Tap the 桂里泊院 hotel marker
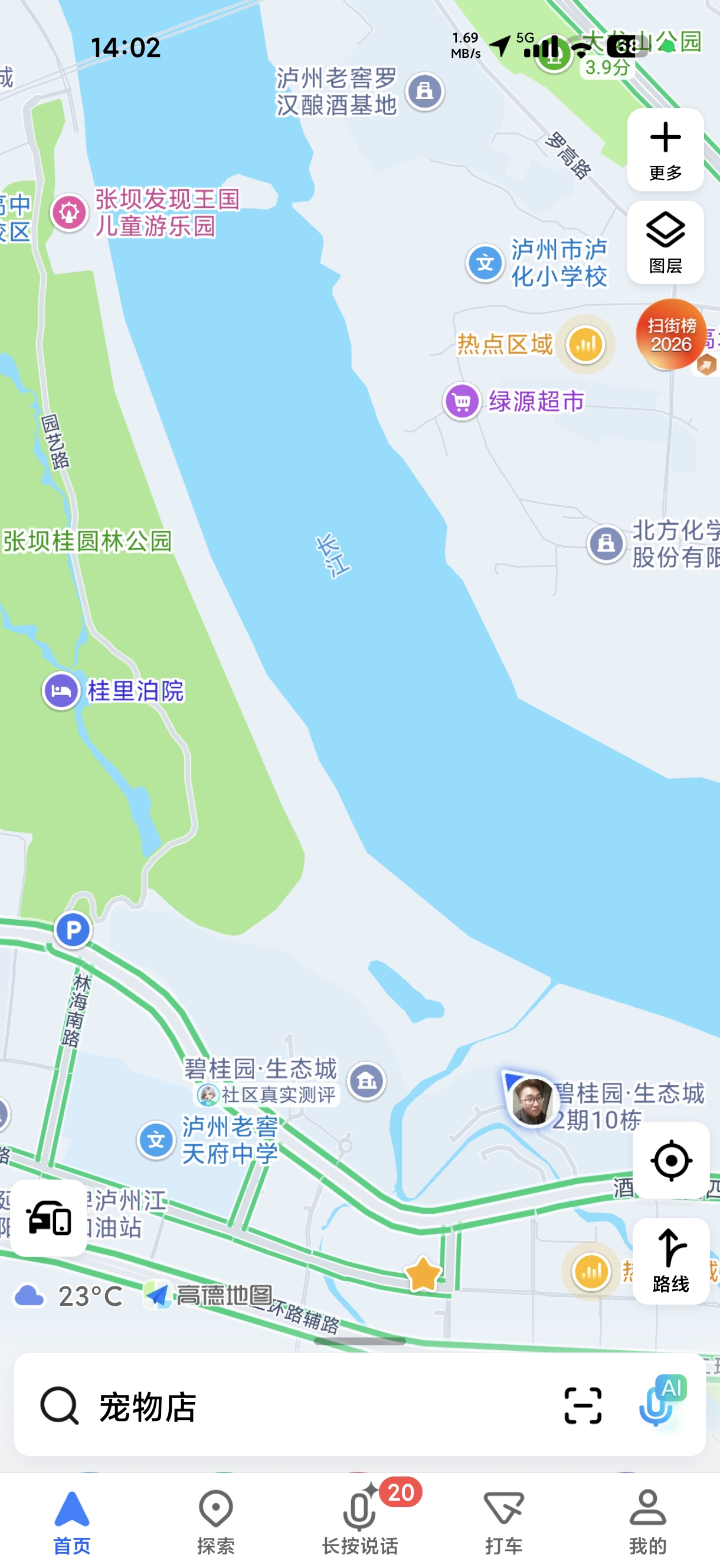The image size is (720, 1568). tap(61, 691)
